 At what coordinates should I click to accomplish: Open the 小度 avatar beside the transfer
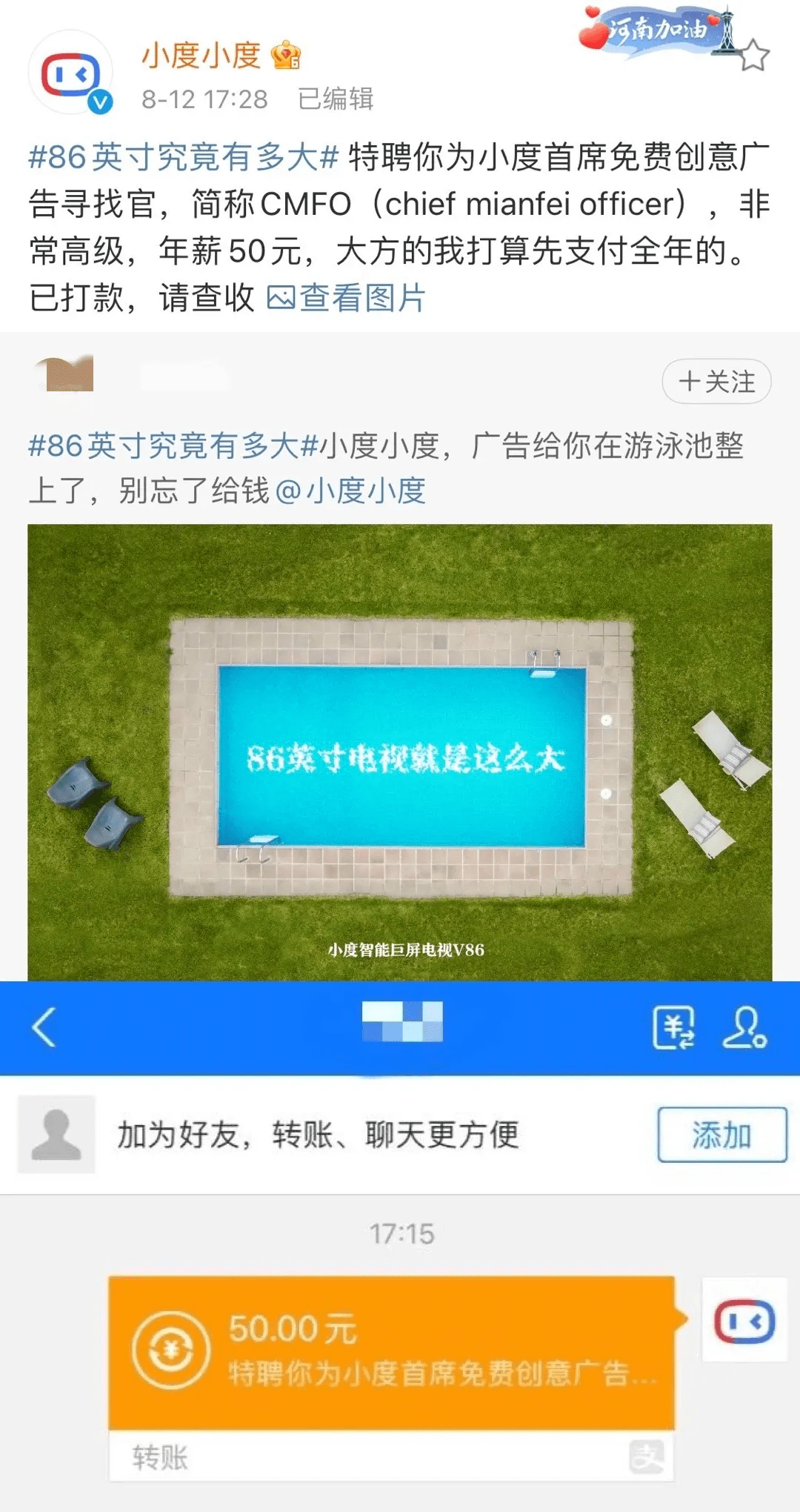(744, 1320)
